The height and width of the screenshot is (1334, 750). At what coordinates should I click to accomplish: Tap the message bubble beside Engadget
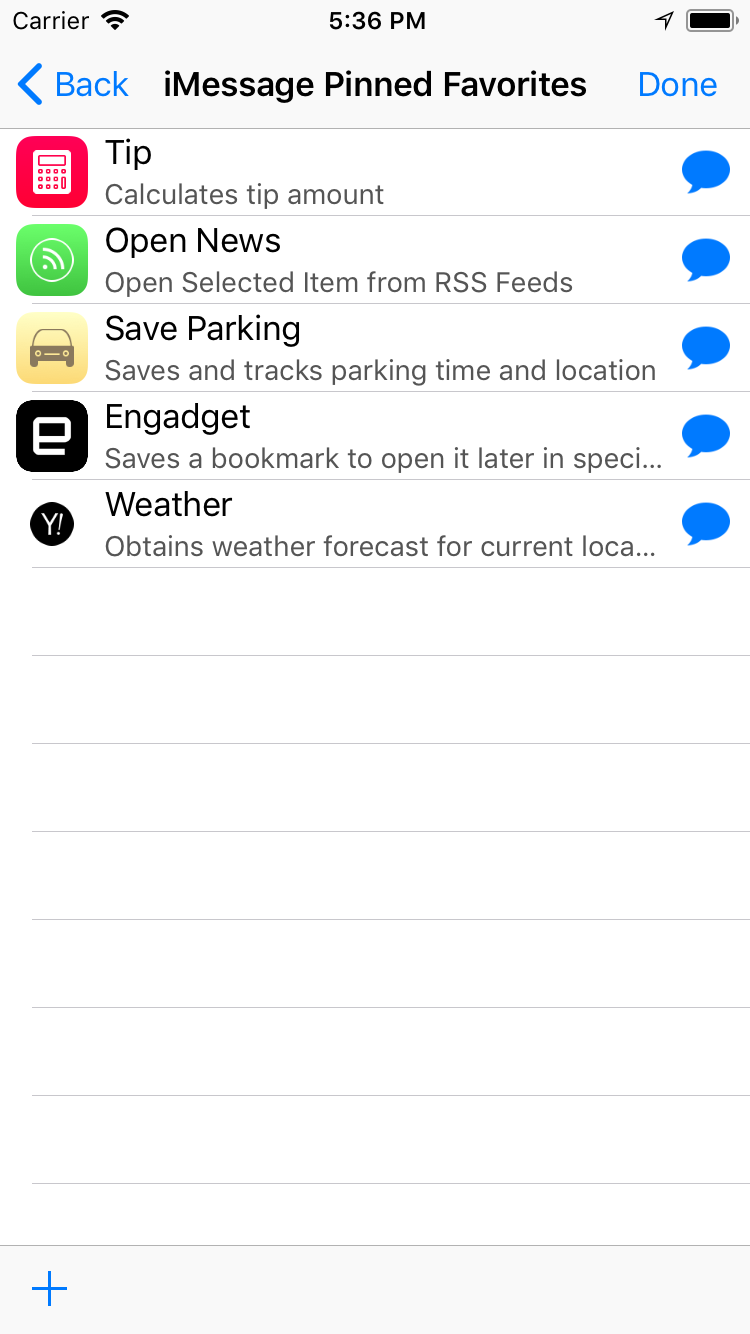tap(706, 436)
